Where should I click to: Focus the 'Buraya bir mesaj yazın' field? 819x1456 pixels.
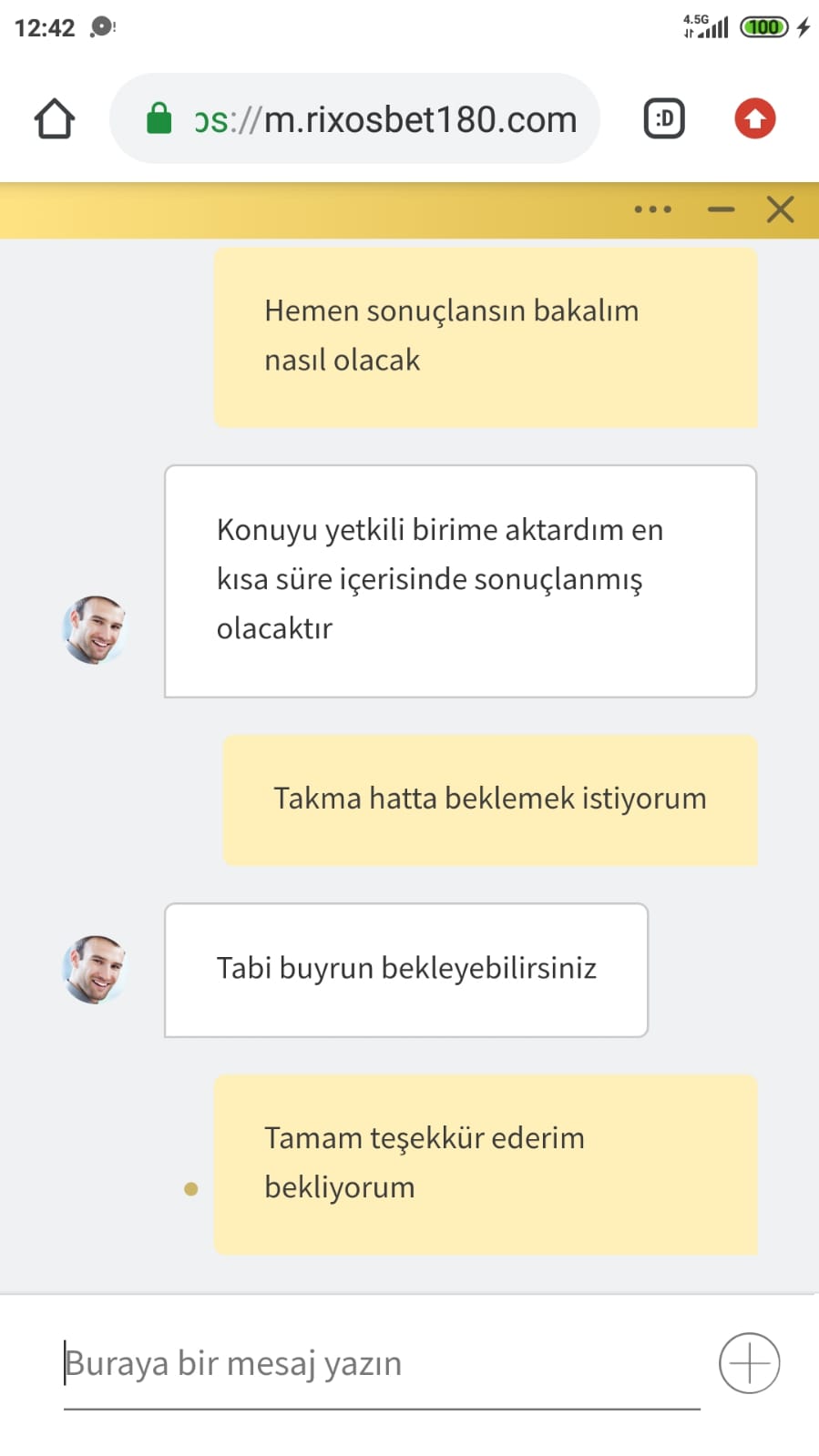pyautogui.click(x=382, y=1363)
